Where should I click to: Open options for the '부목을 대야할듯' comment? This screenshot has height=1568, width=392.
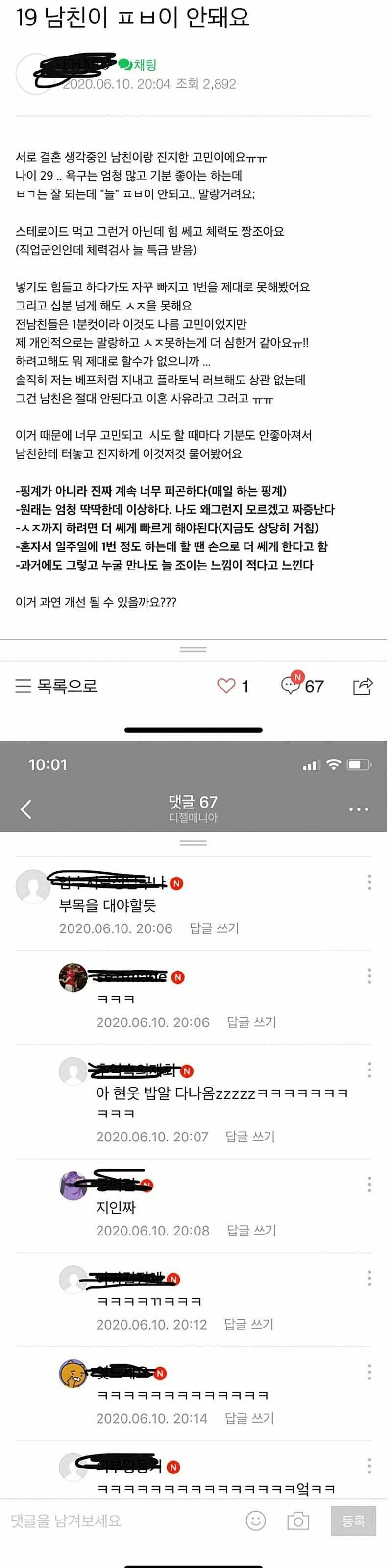[x=369, y=882]
